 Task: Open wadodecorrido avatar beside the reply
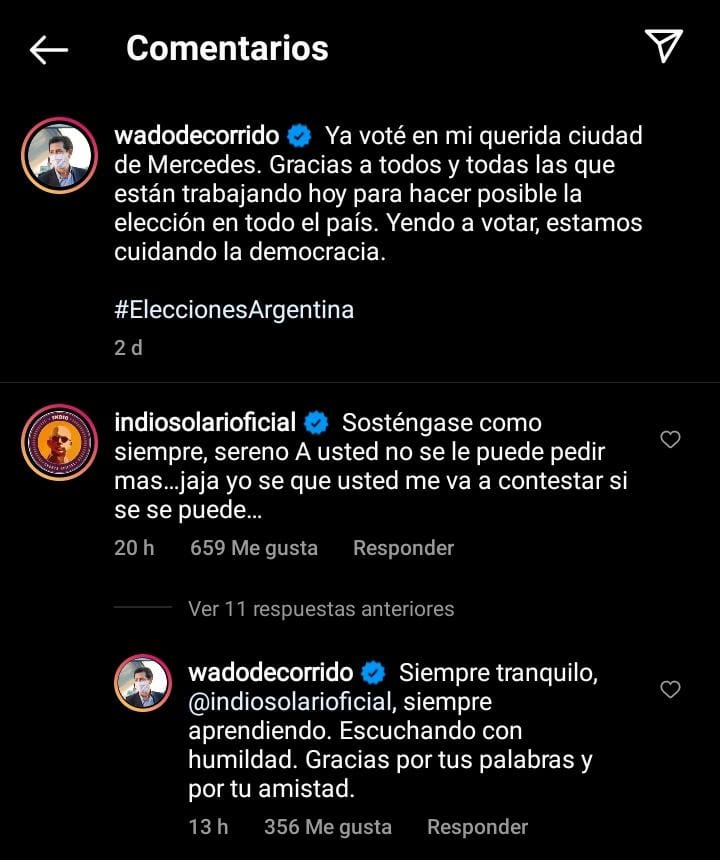pyautogui.click(x=141, y=685)
